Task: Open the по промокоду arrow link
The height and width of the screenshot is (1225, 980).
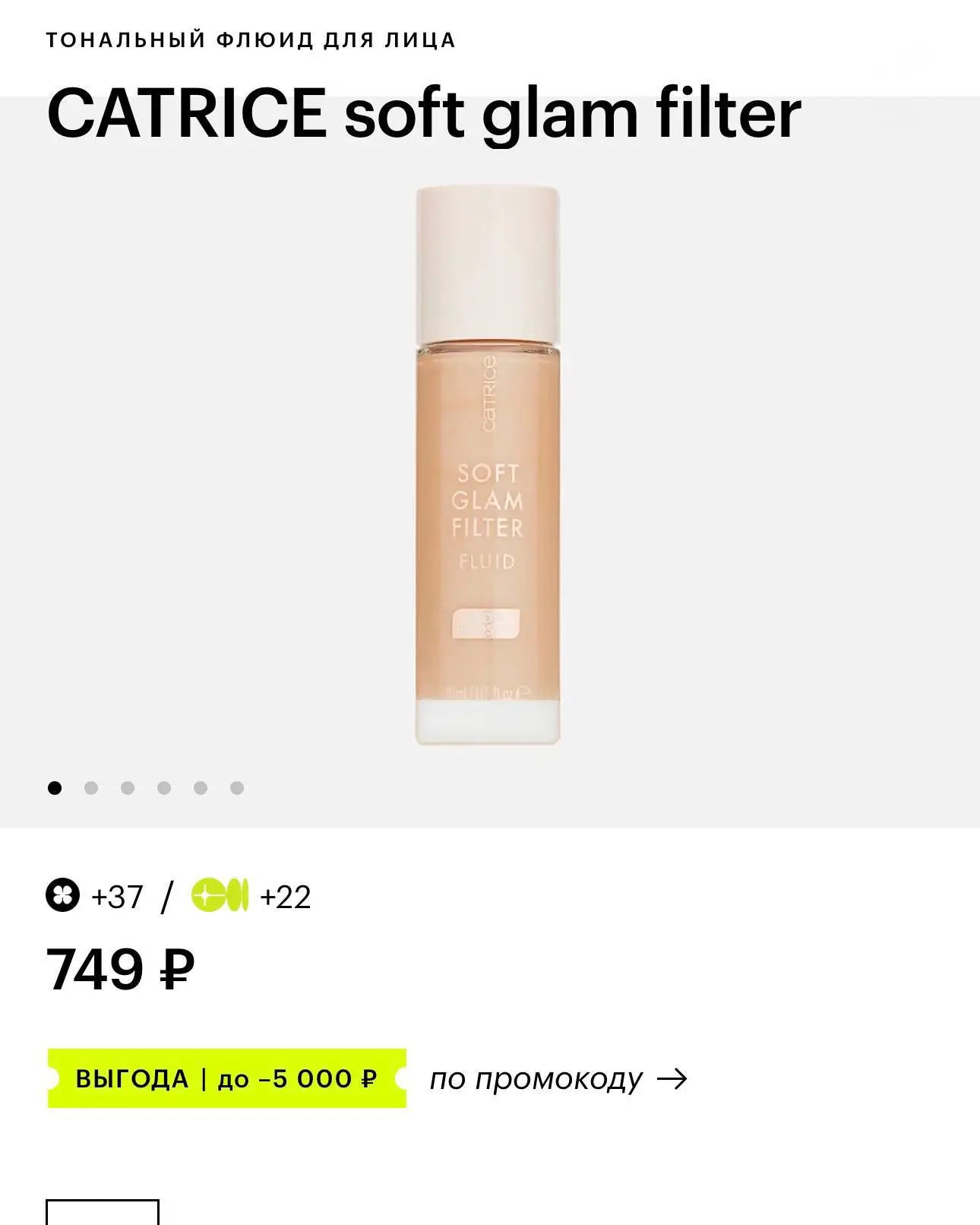Action: click(x=558, y=1078)
